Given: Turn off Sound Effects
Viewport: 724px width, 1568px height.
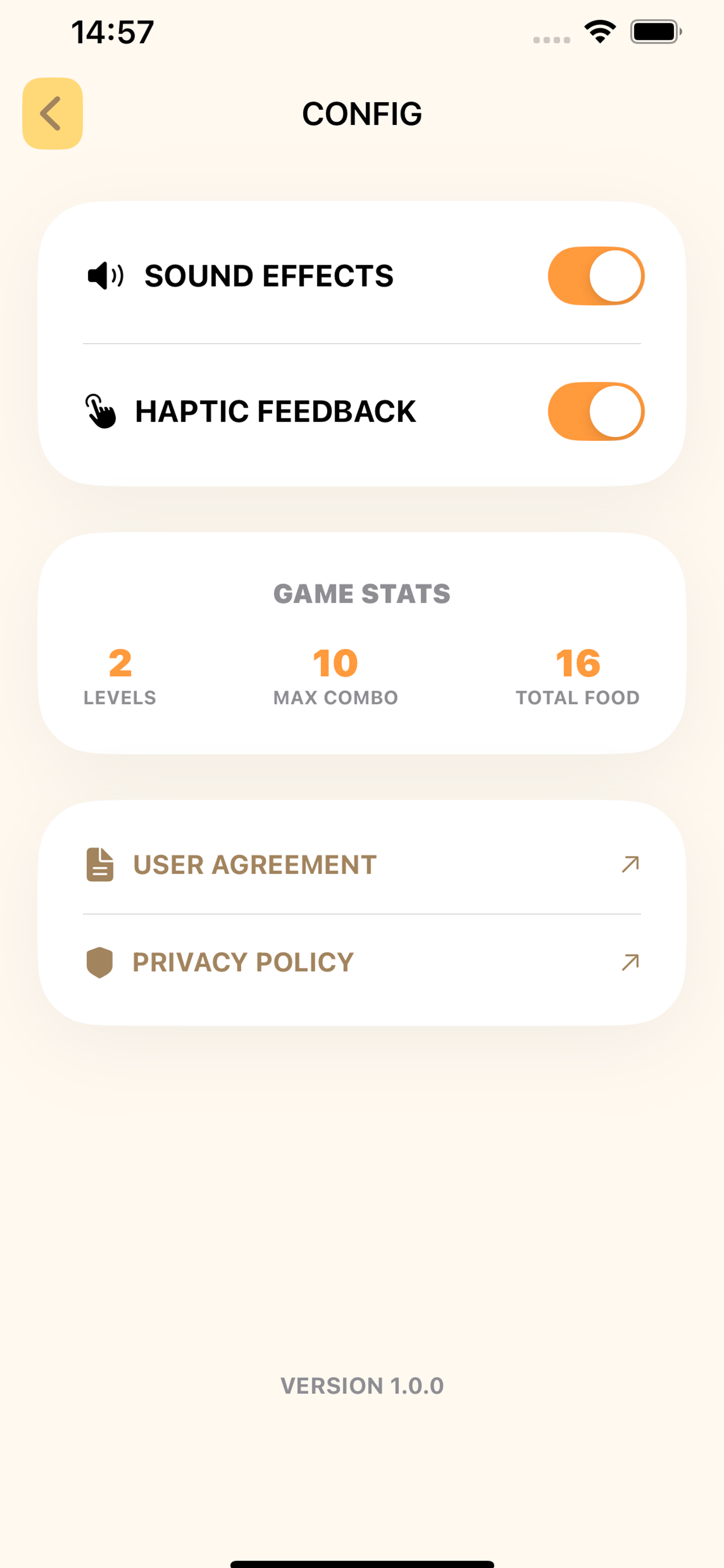Looking at the screenshot, I should (596, 276).
